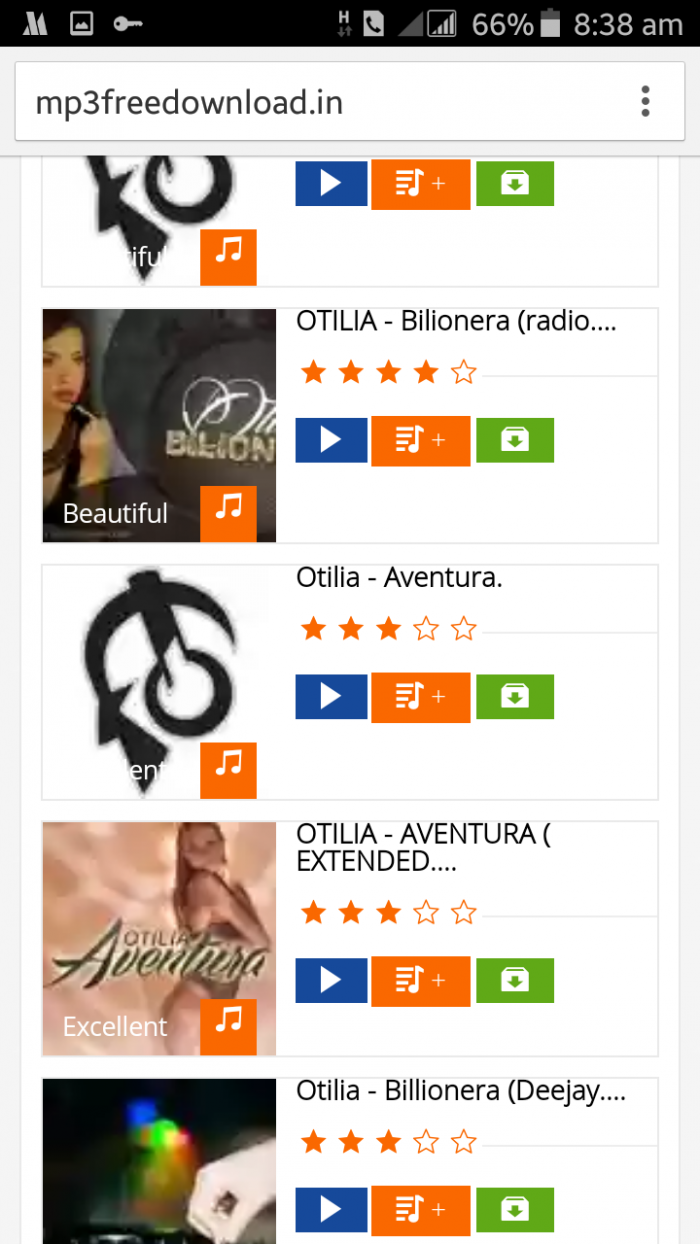This screenshot has height=1244, width=700.
Task: Tap the music note icon on Otilia - Aventura. cover
Action: [x=228, y=770]
